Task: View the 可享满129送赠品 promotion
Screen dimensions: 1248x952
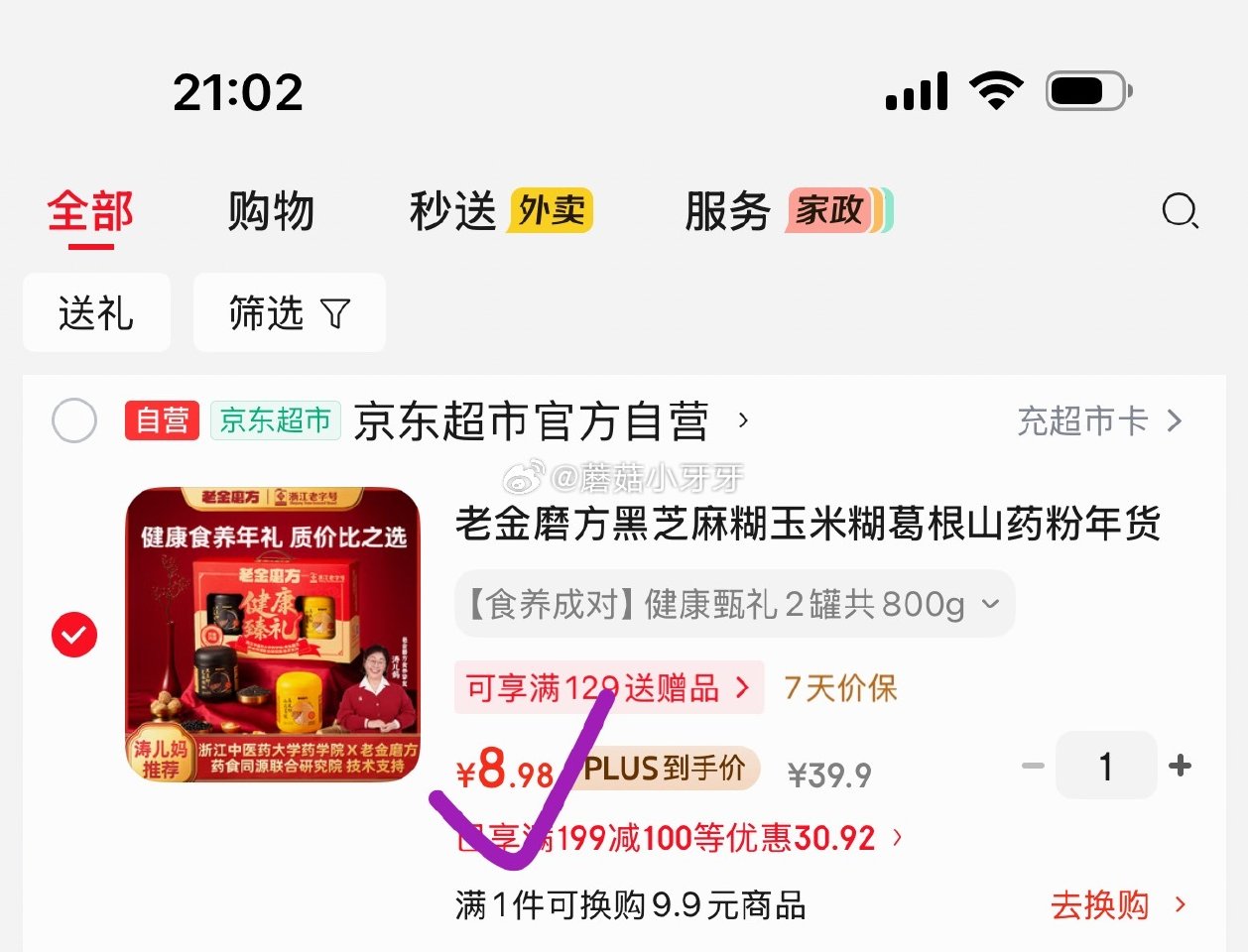Action: point(608,687)
